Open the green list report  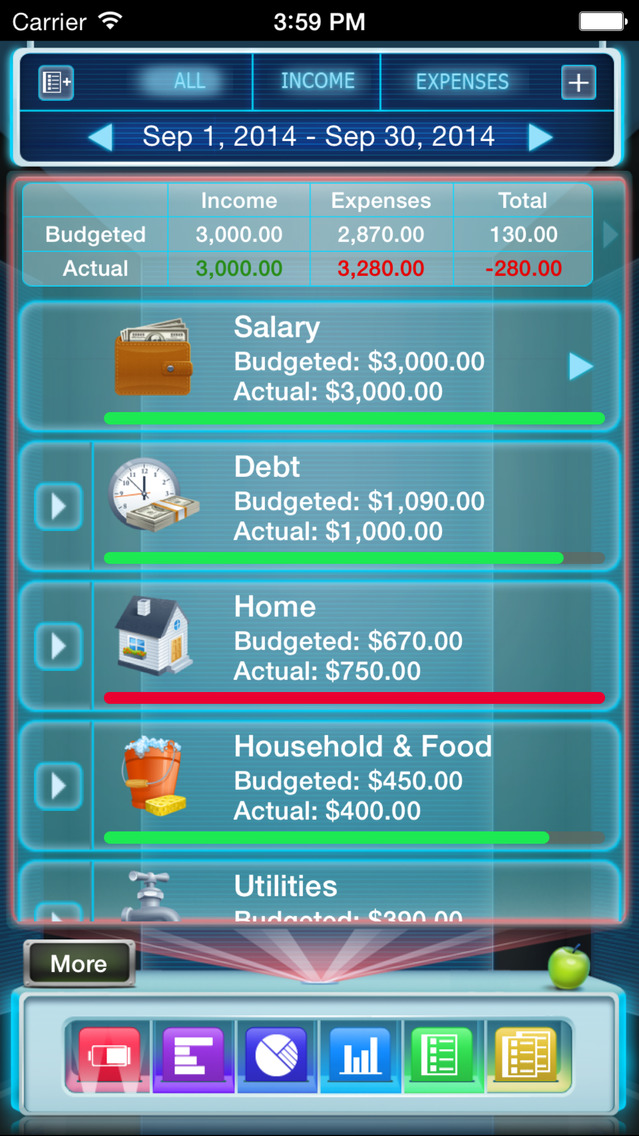pyautogui.click(x=442, y=1054)
